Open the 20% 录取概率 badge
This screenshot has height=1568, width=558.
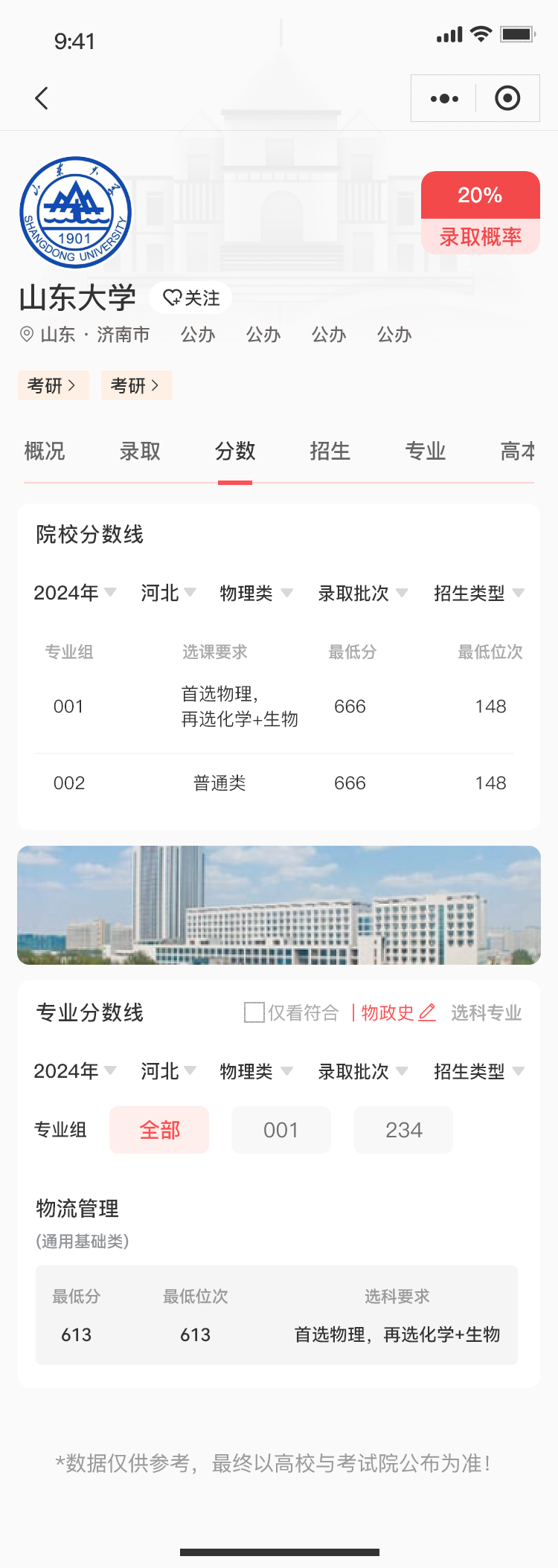[480, 213]
